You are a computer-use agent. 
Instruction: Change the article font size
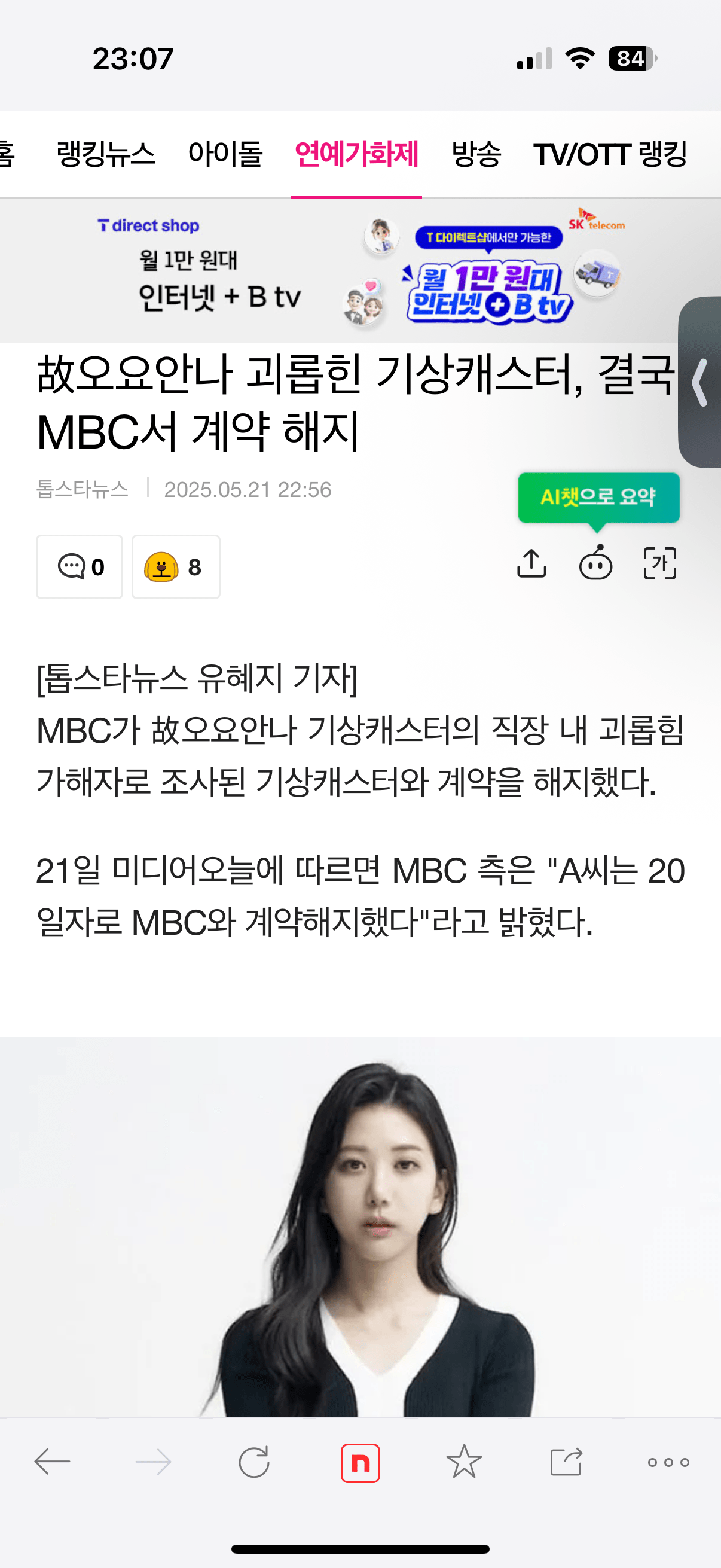[x=659, y=563]
